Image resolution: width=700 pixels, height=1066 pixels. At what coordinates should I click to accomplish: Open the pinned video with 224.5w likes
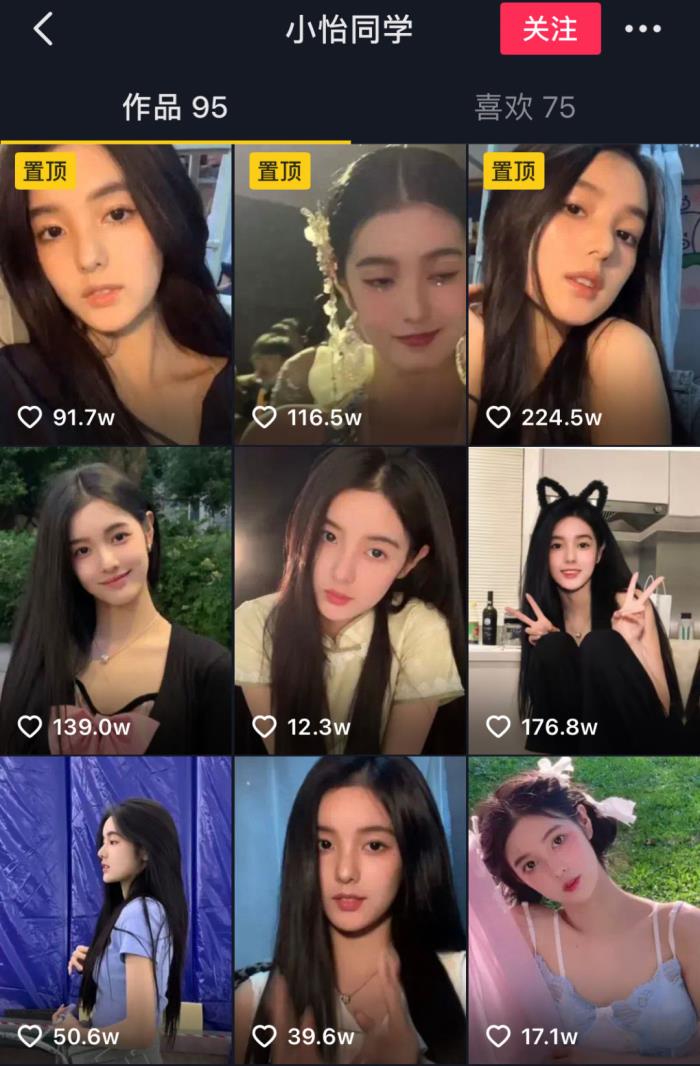584,295
